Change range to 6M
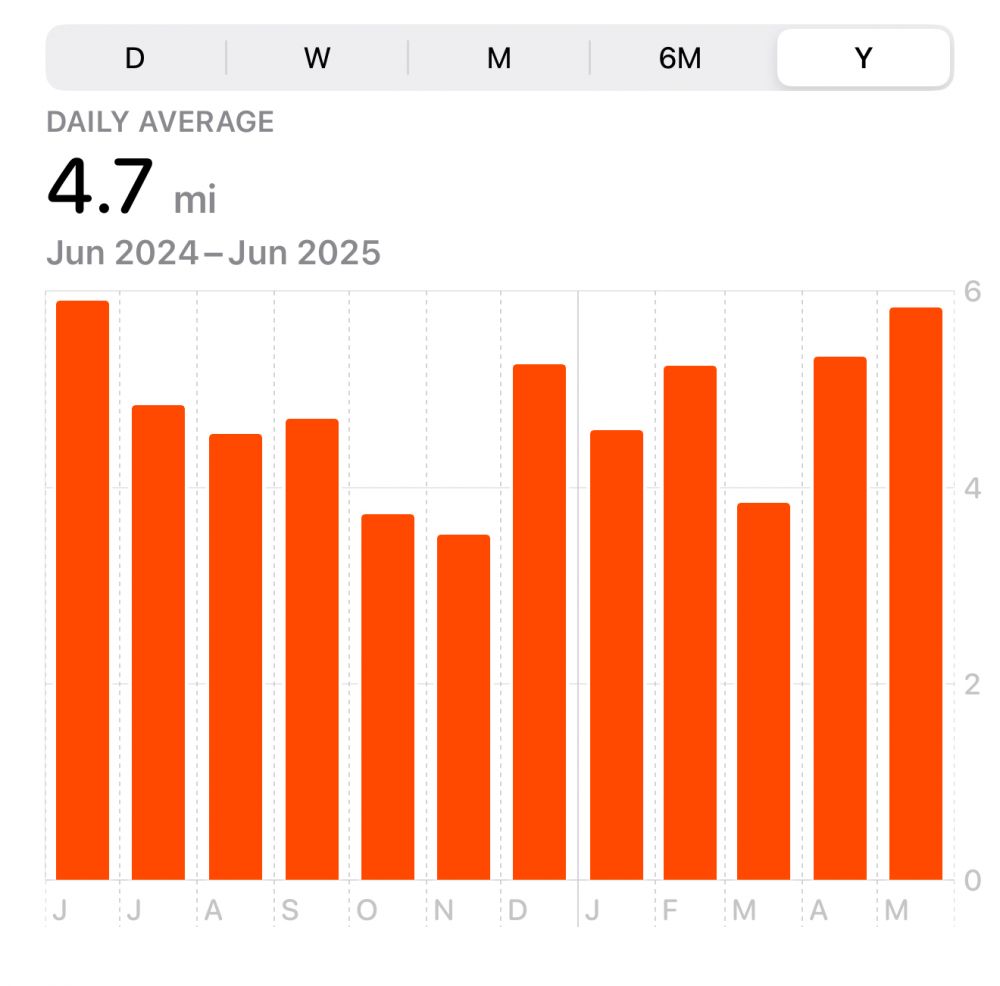 (680, 58)
